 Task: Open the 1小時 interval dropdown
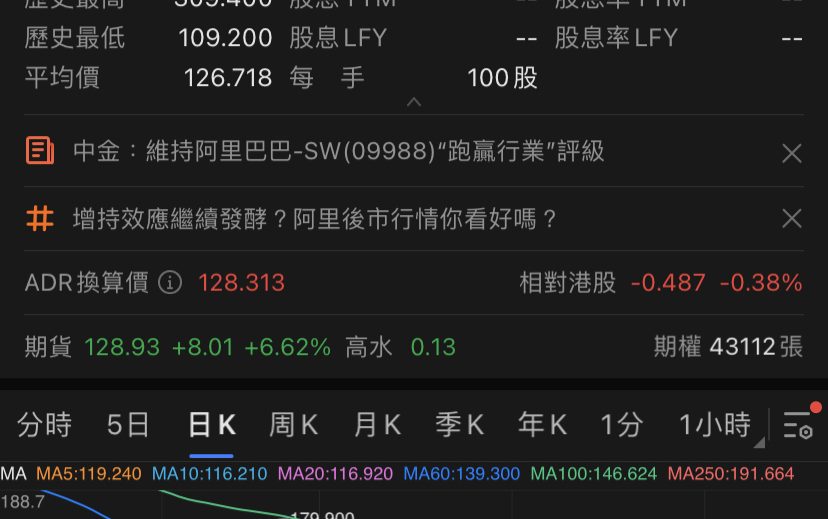716,425
